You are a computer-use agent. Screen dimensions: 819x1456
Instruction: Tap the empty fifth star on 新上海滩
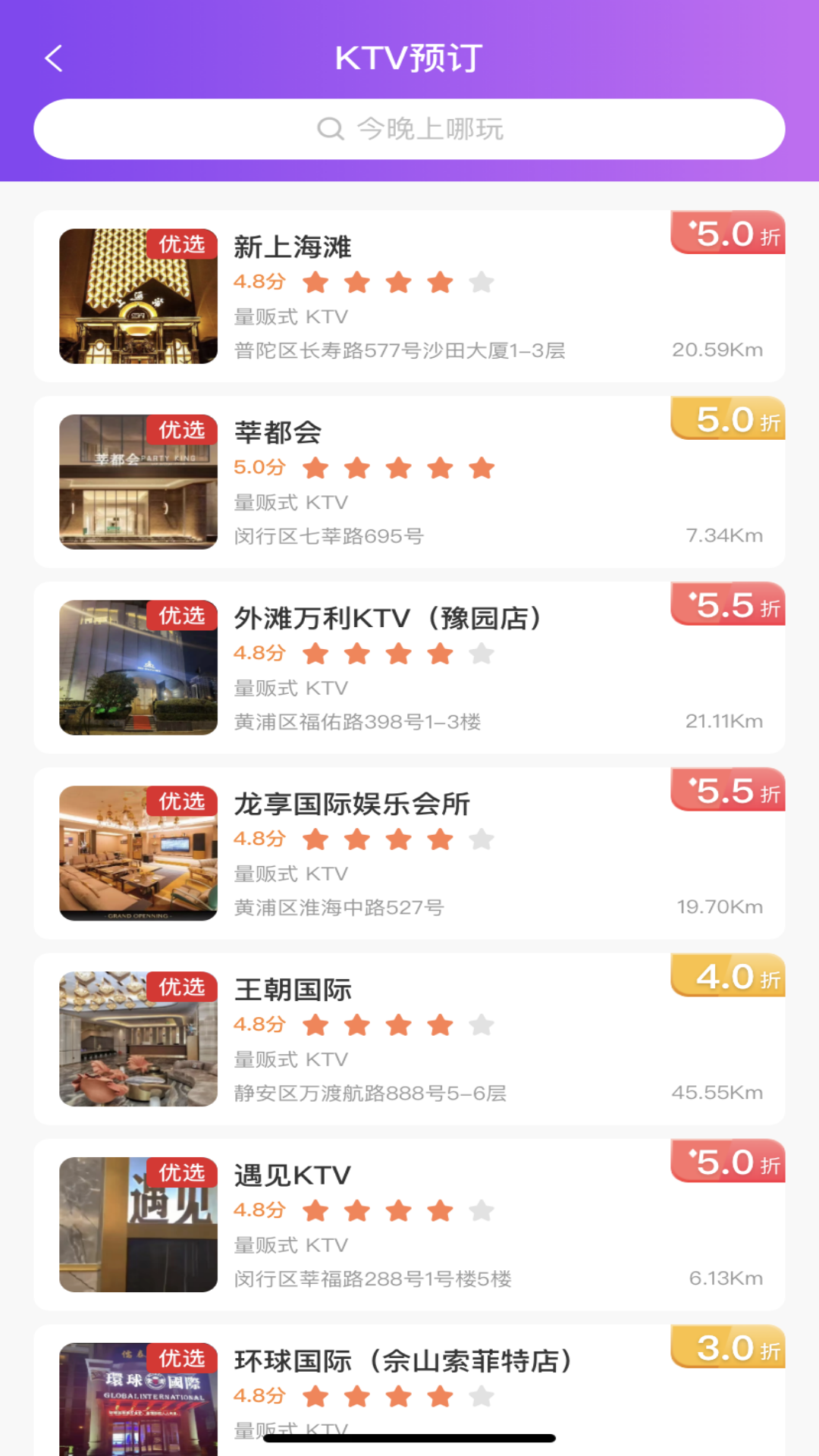click(x=482, y=281)
